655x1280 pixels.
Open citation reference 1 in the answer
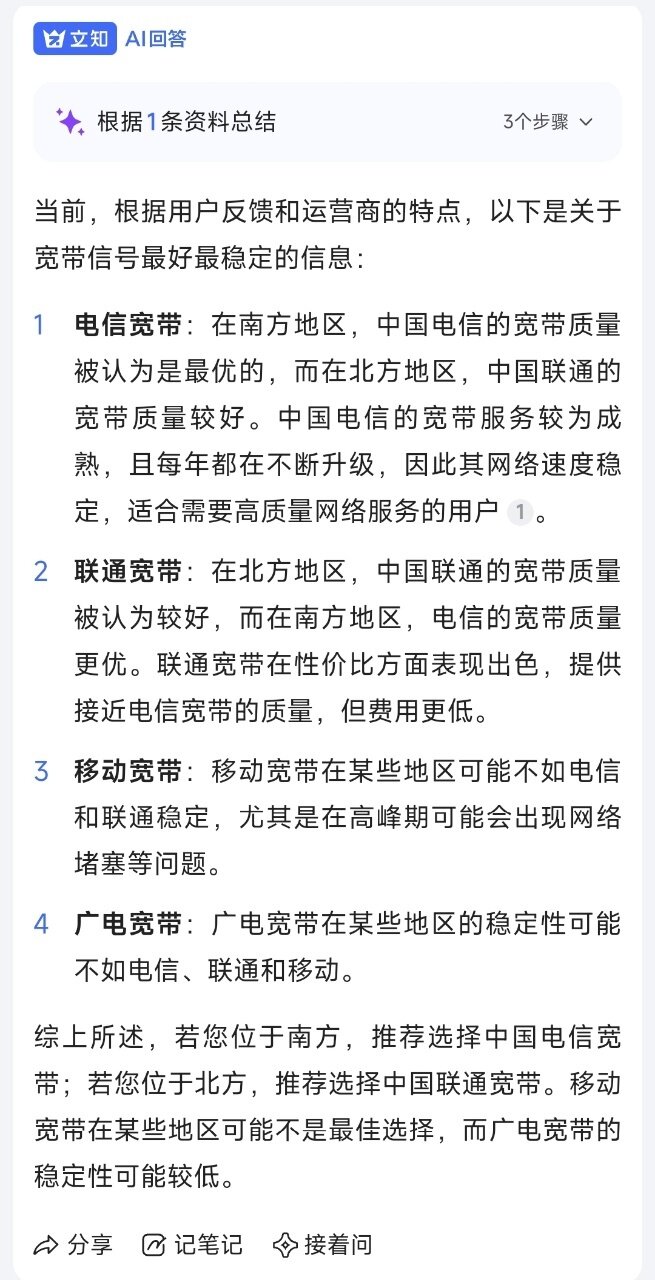518,514
